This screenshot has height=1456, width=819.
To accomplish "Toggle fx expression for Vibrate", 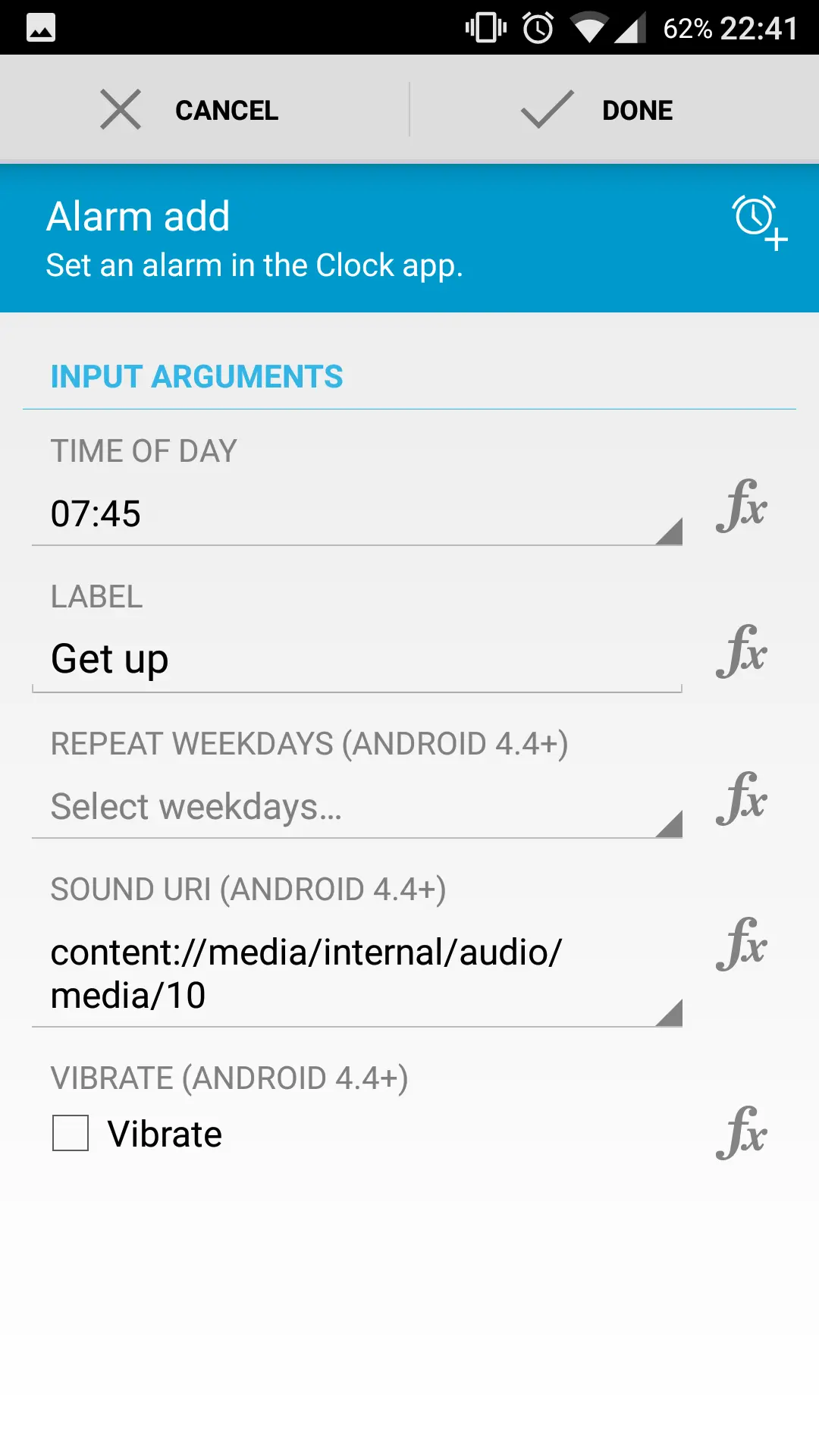I will (x=742, y=1133).
